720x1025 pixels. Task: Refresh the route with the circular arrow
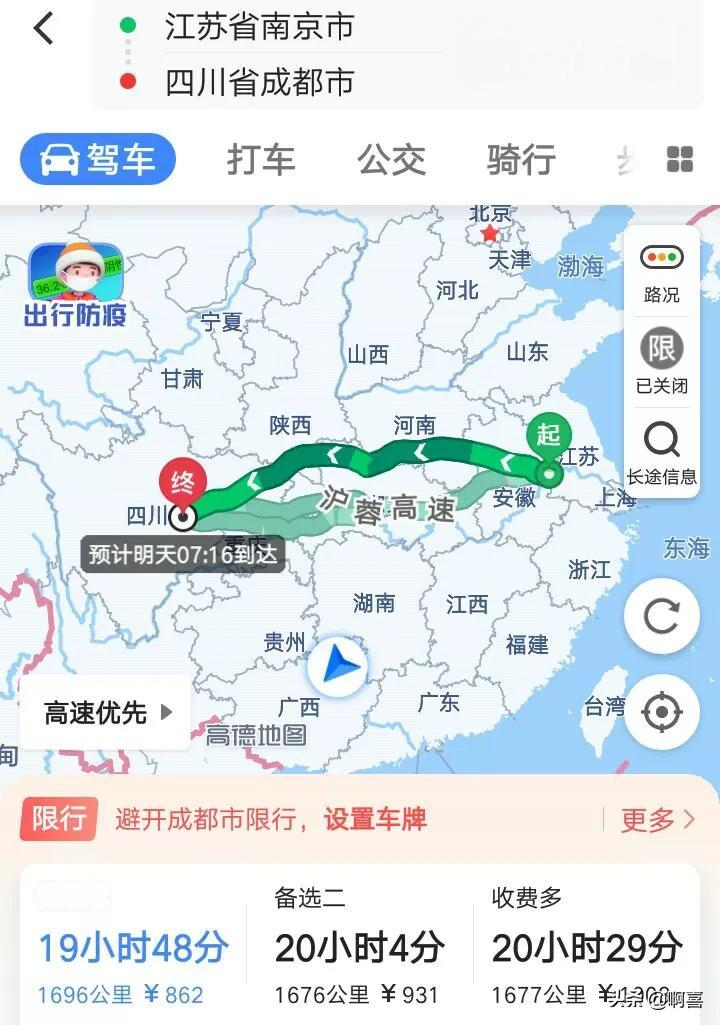click(661, 617)
